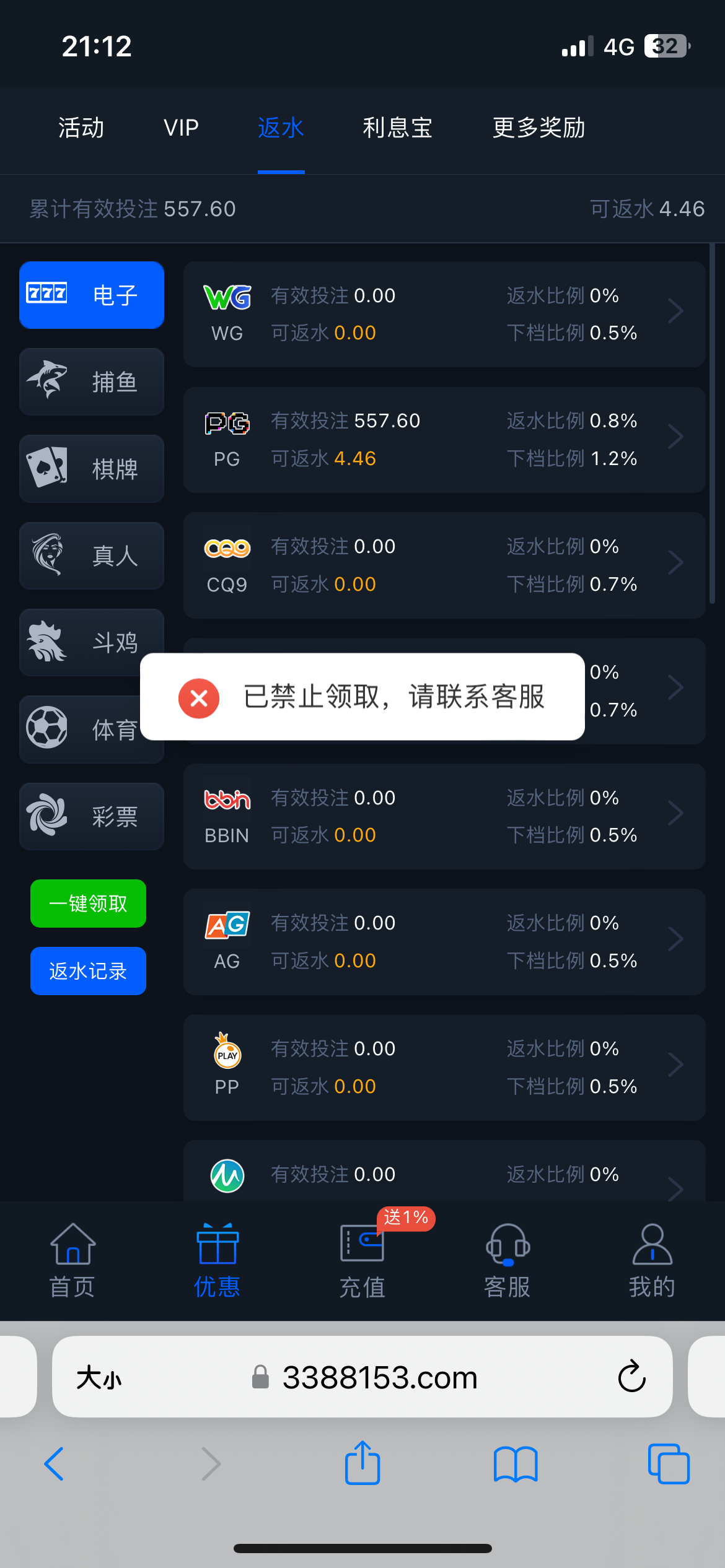Open 返水记录 rebate records

[87, 971]
